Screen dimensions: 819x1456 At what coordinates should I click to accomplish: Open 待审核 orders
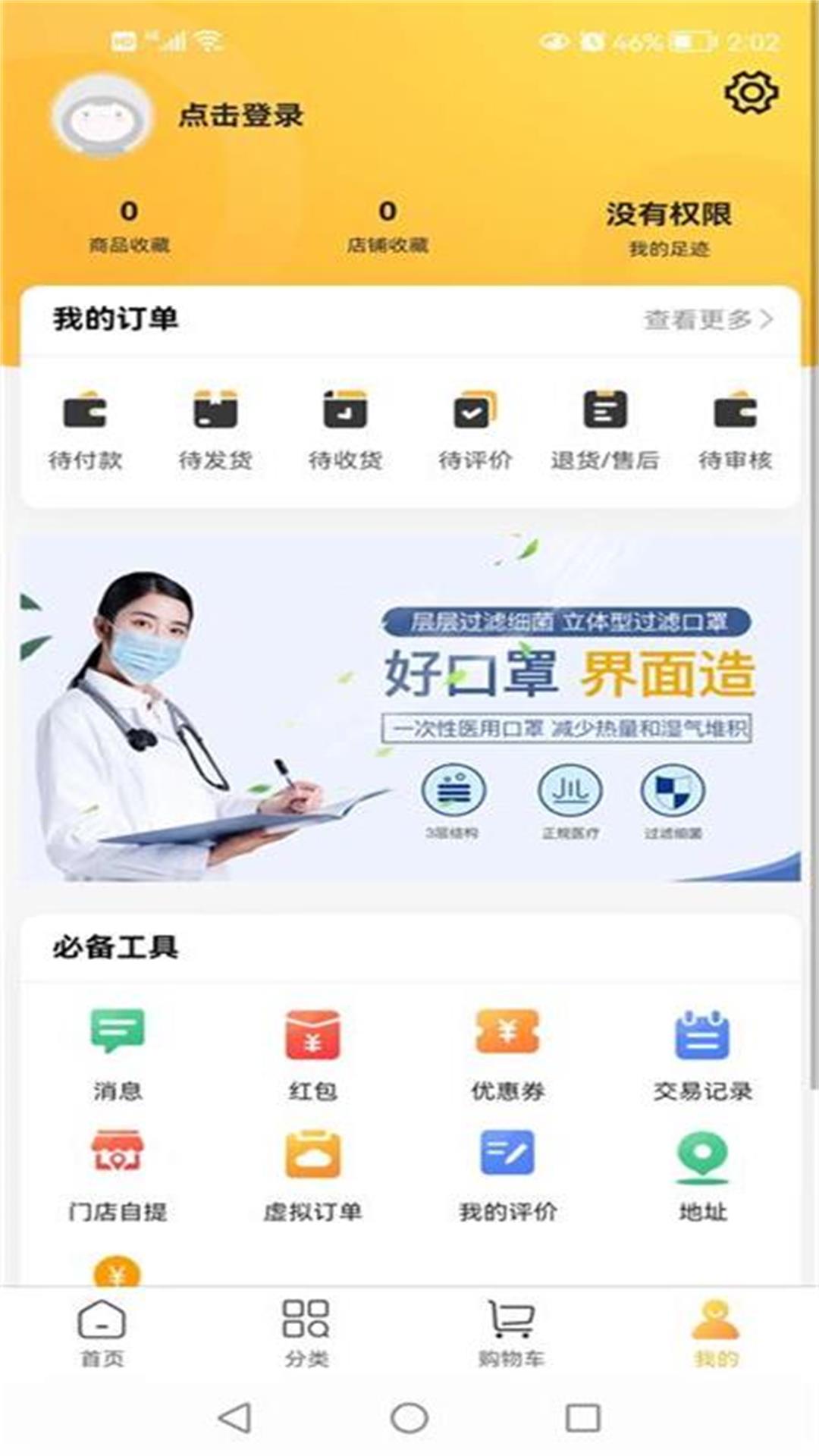click(735, 430)
